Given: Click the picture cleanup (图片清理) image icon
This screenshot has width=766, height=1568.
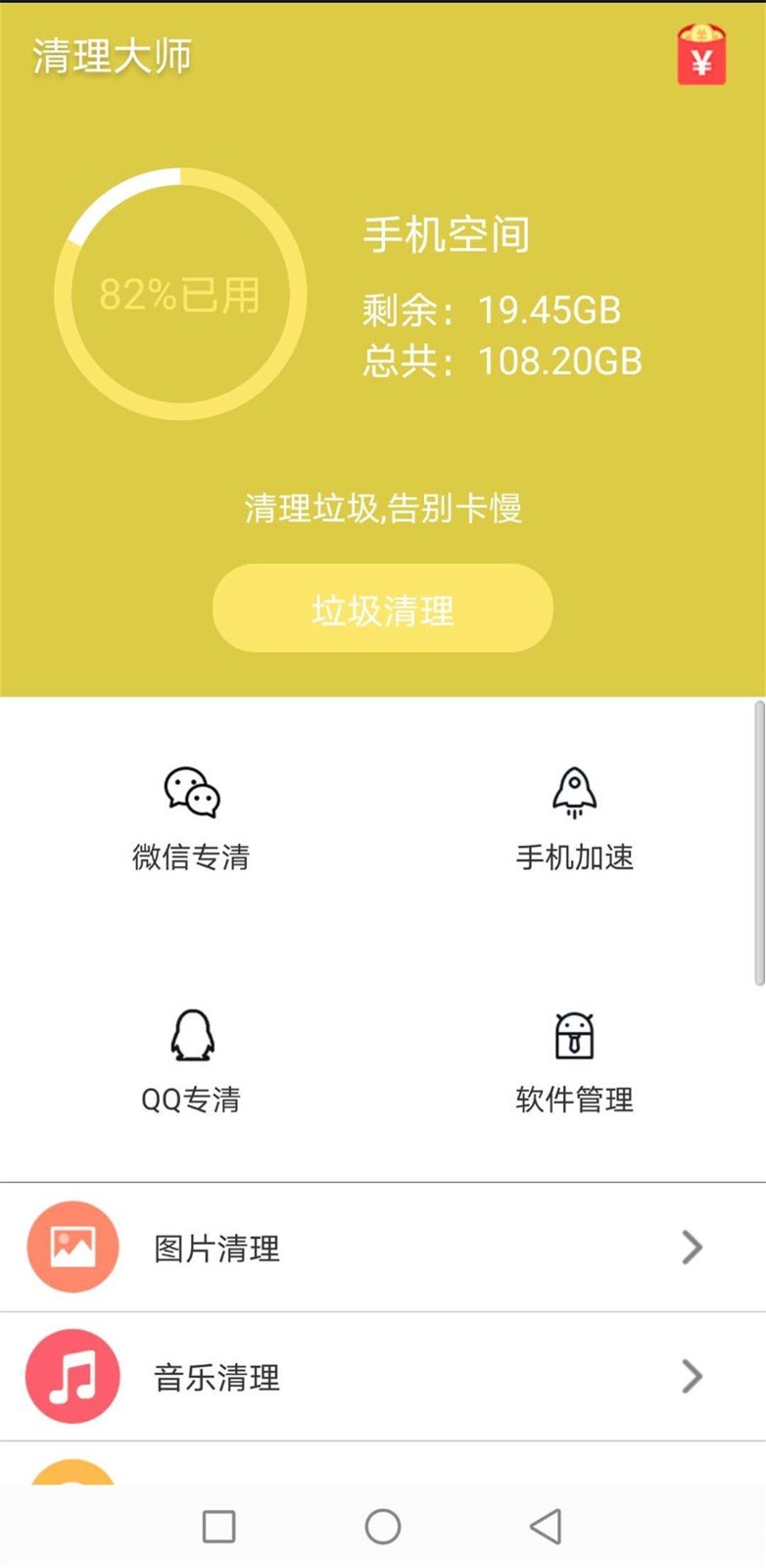Looking at the screenshot, I should click(x=72, y=1247).
